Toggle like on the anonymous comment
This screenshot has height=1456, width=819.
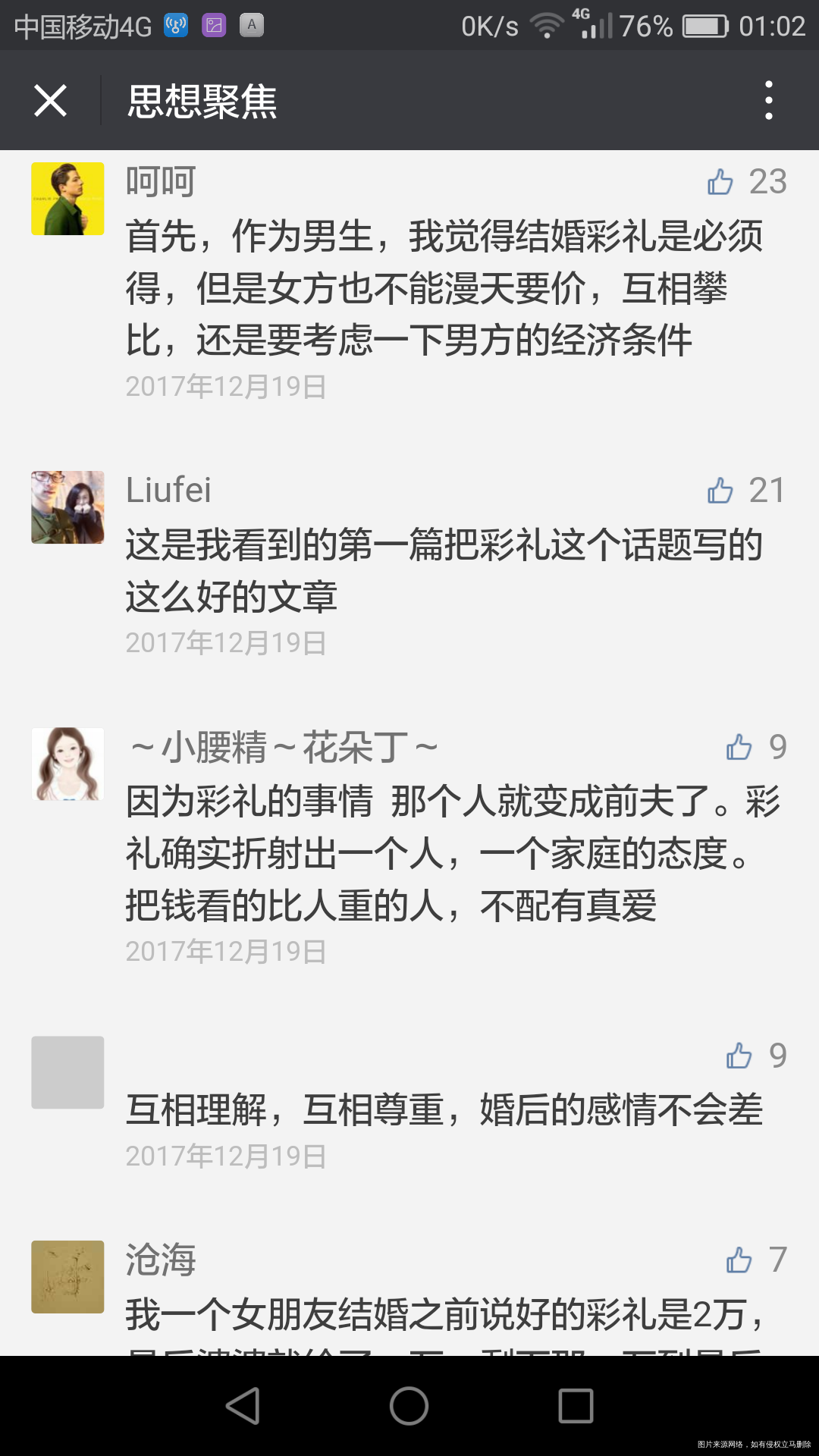(737, 1054)
